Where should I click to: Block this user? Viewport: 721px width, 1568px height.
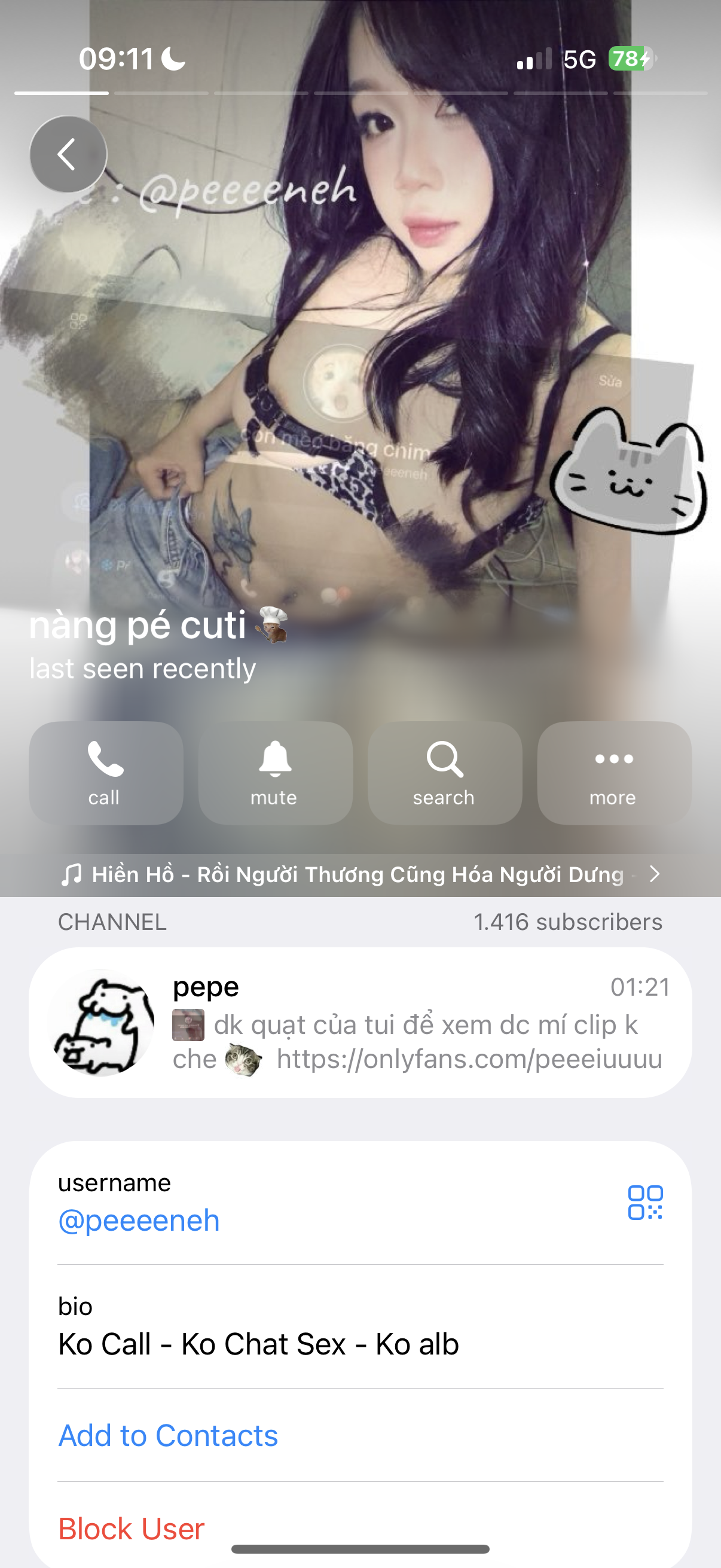point(132,1529)
